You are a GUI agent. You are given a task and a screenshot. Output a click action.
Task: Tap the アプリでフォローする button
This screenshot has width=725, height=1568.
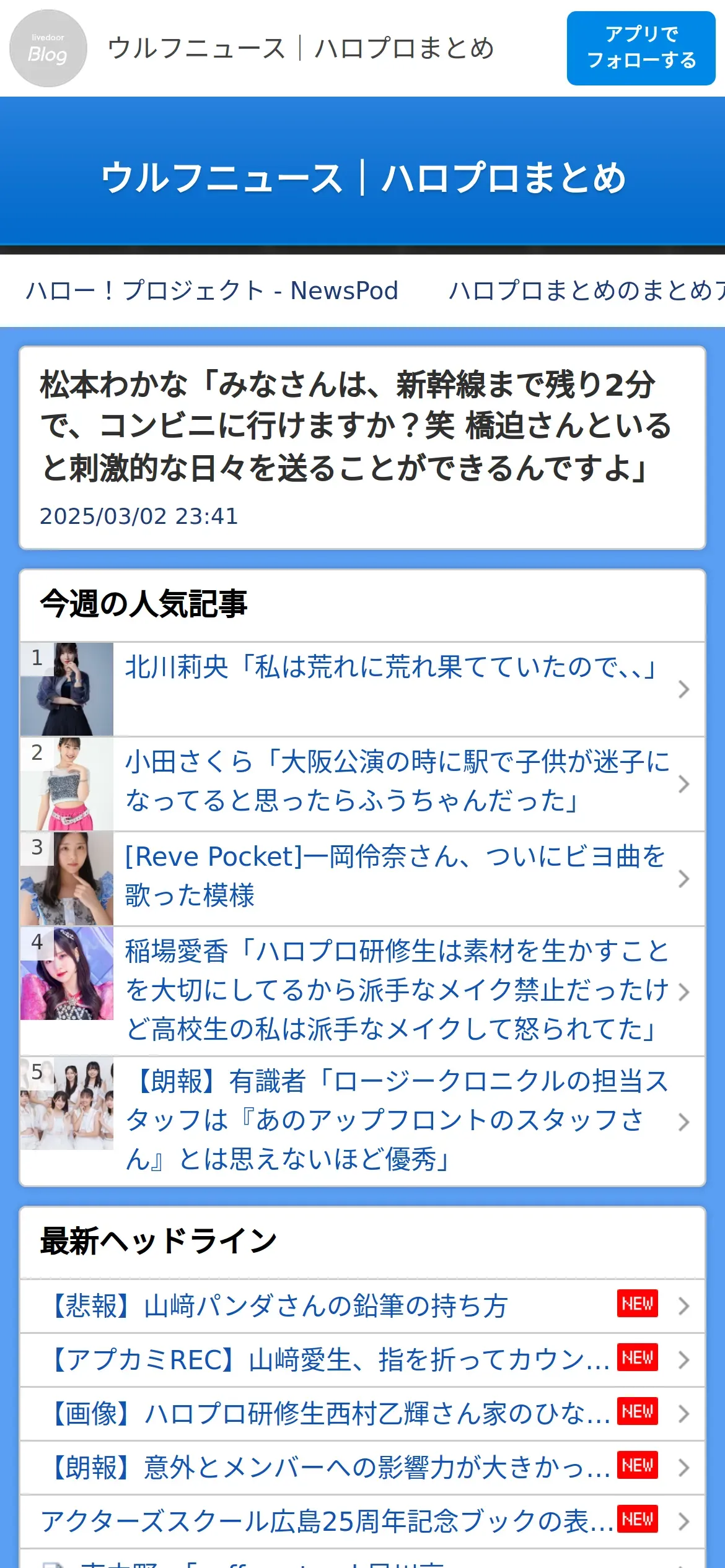641,48
